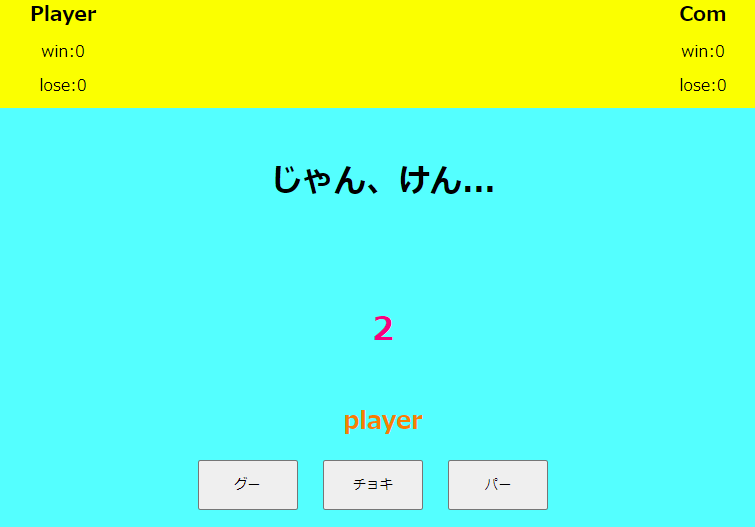Tap the パー (paper) button
The image size is (755, 527).
click(x=498, y=484)
